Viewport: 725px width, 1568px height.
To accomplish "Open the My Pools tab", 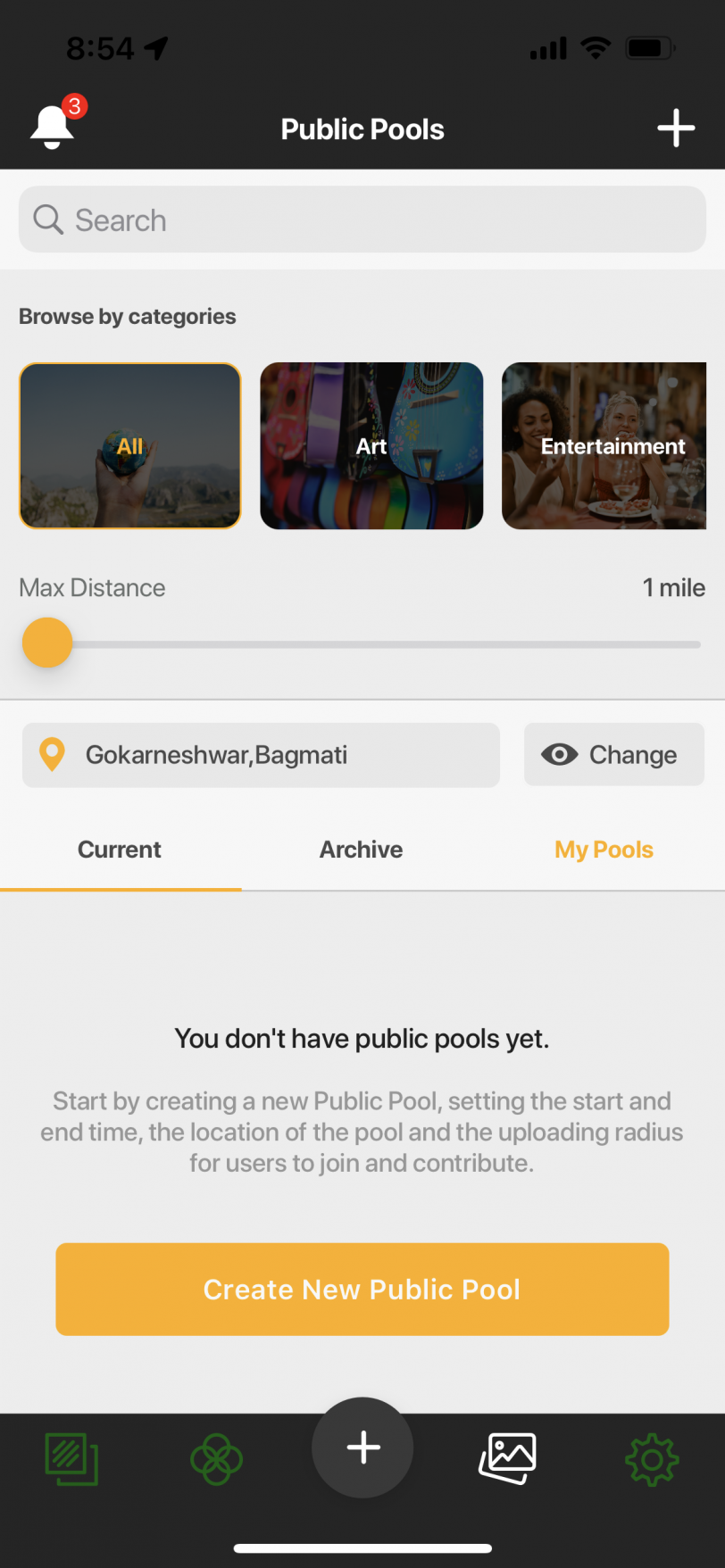I will click(604, 849).
